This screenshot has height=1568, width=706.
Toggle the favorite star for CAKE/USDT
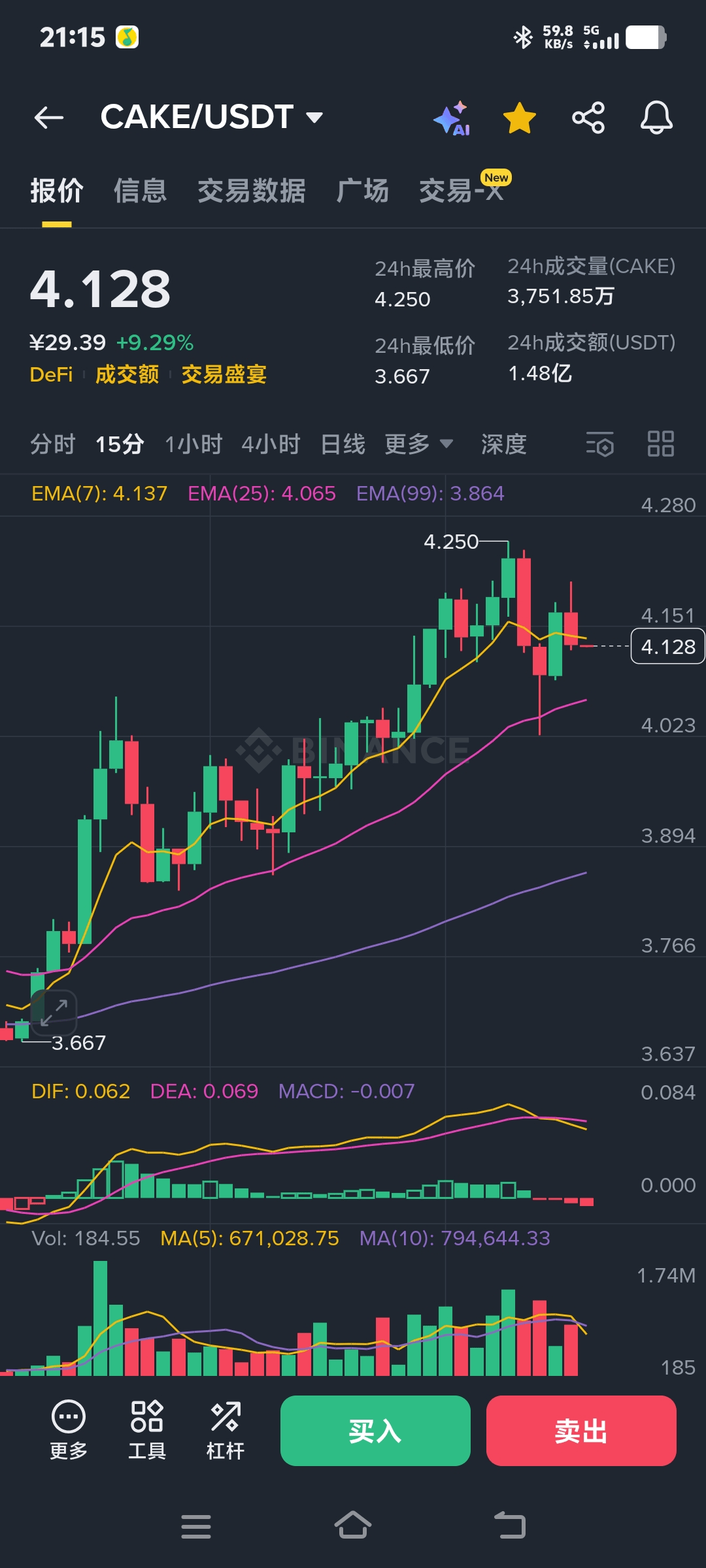[520, 118]
